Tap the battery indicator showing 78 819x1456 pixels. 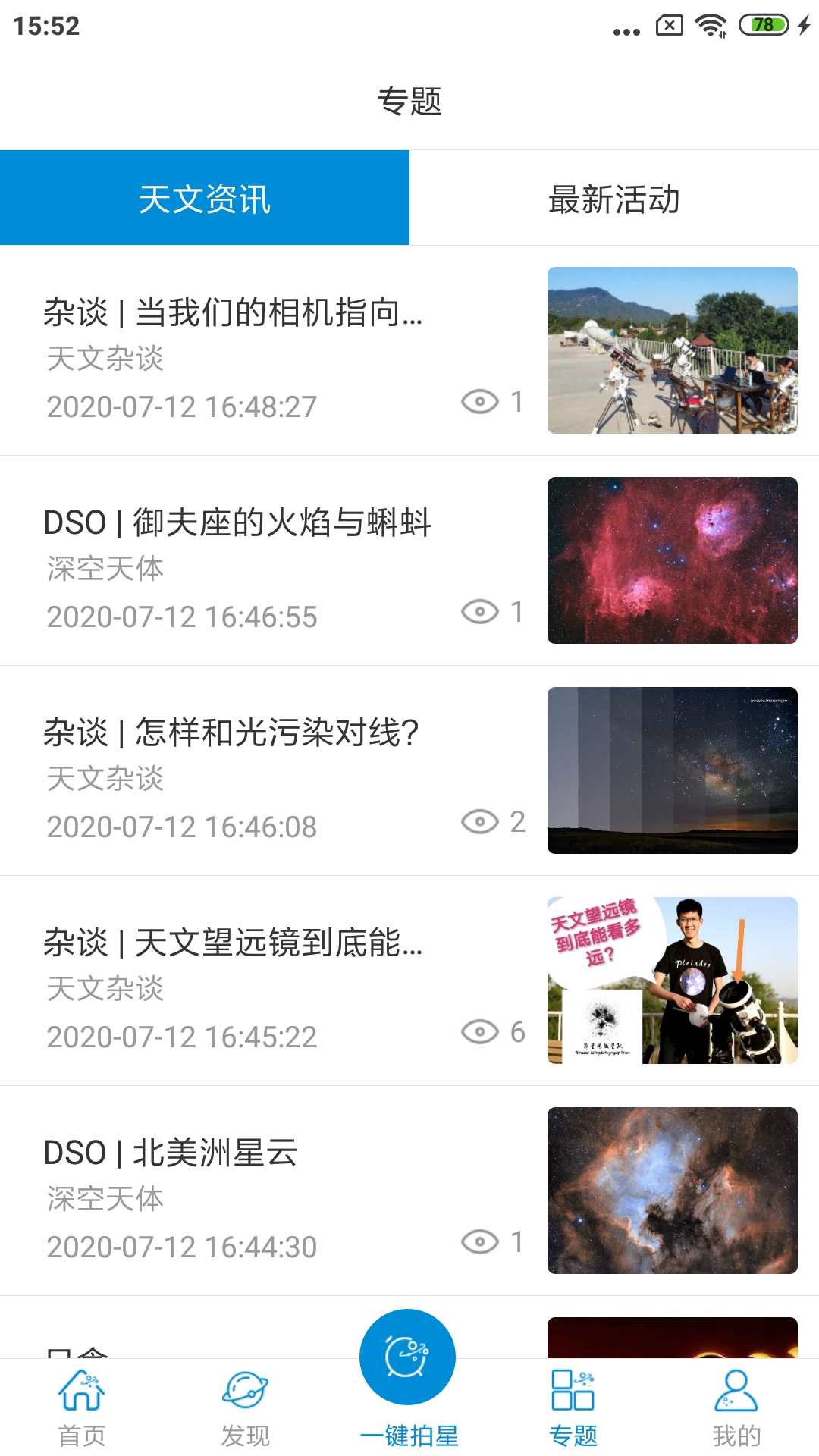(x=763, y=24)
